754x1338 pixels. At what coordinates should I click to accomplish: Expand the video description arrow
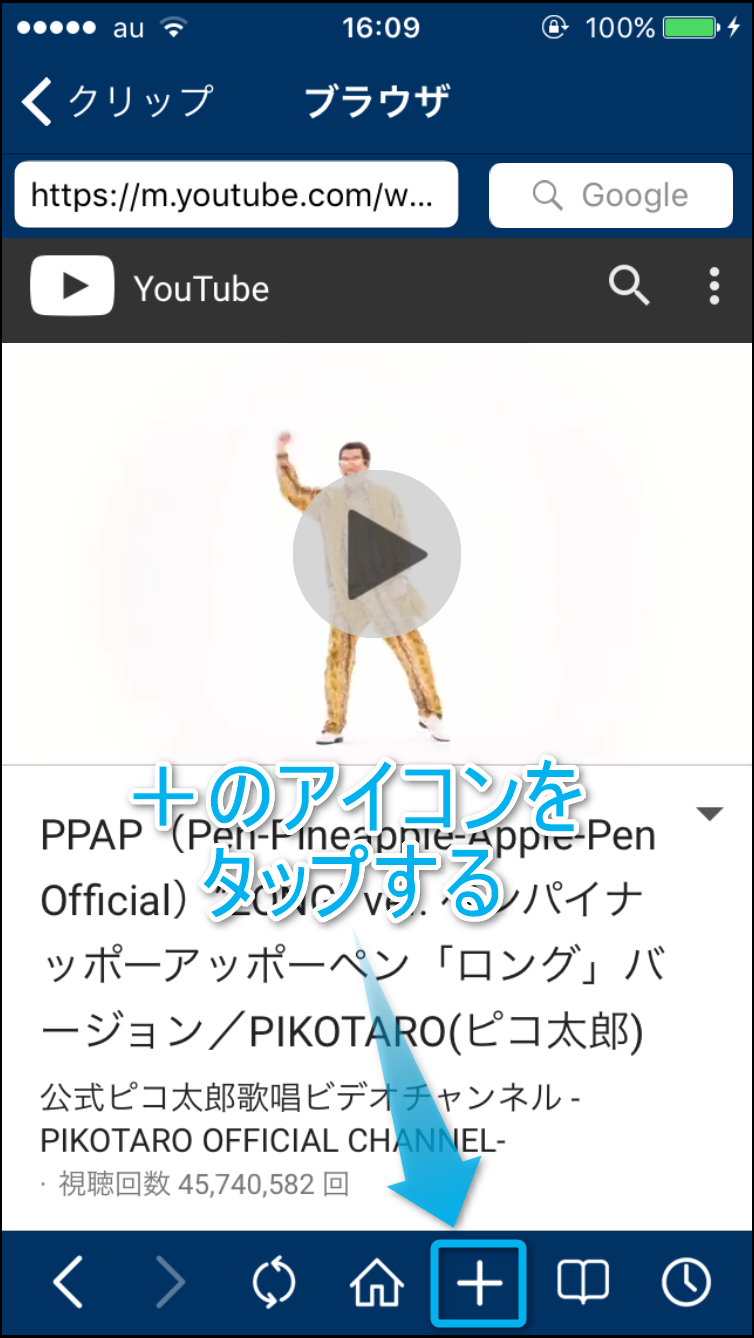click(709, 814)
